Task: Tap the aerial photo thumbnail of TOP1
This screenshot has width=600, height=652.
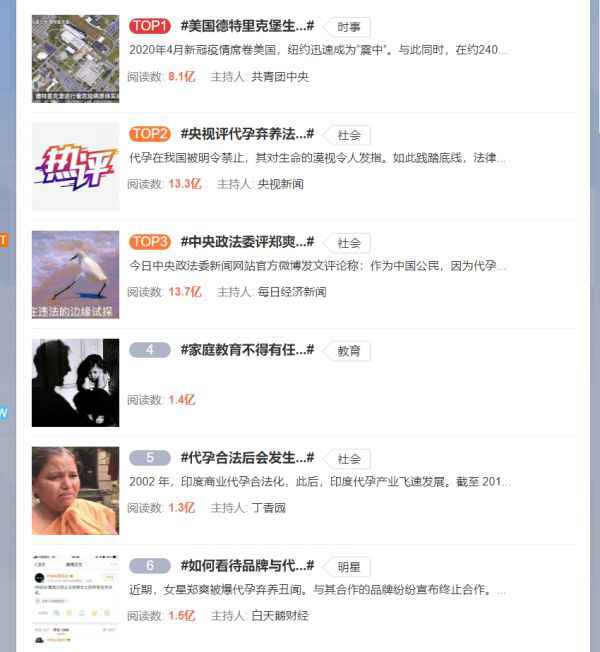Action: tap(75, 58)
